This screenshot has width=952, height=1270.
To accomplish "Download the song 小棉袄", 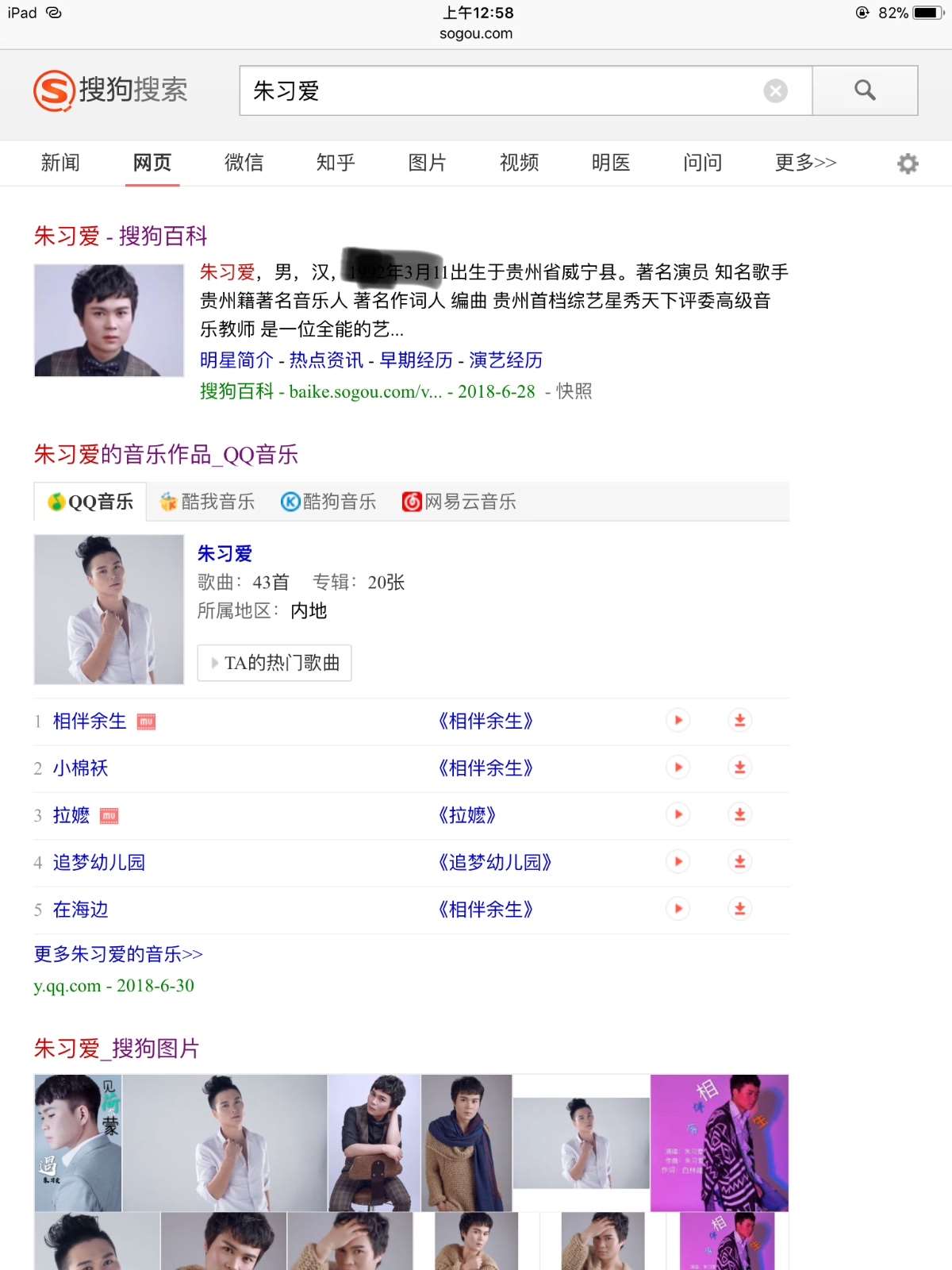I will click(x=739, y=768).
